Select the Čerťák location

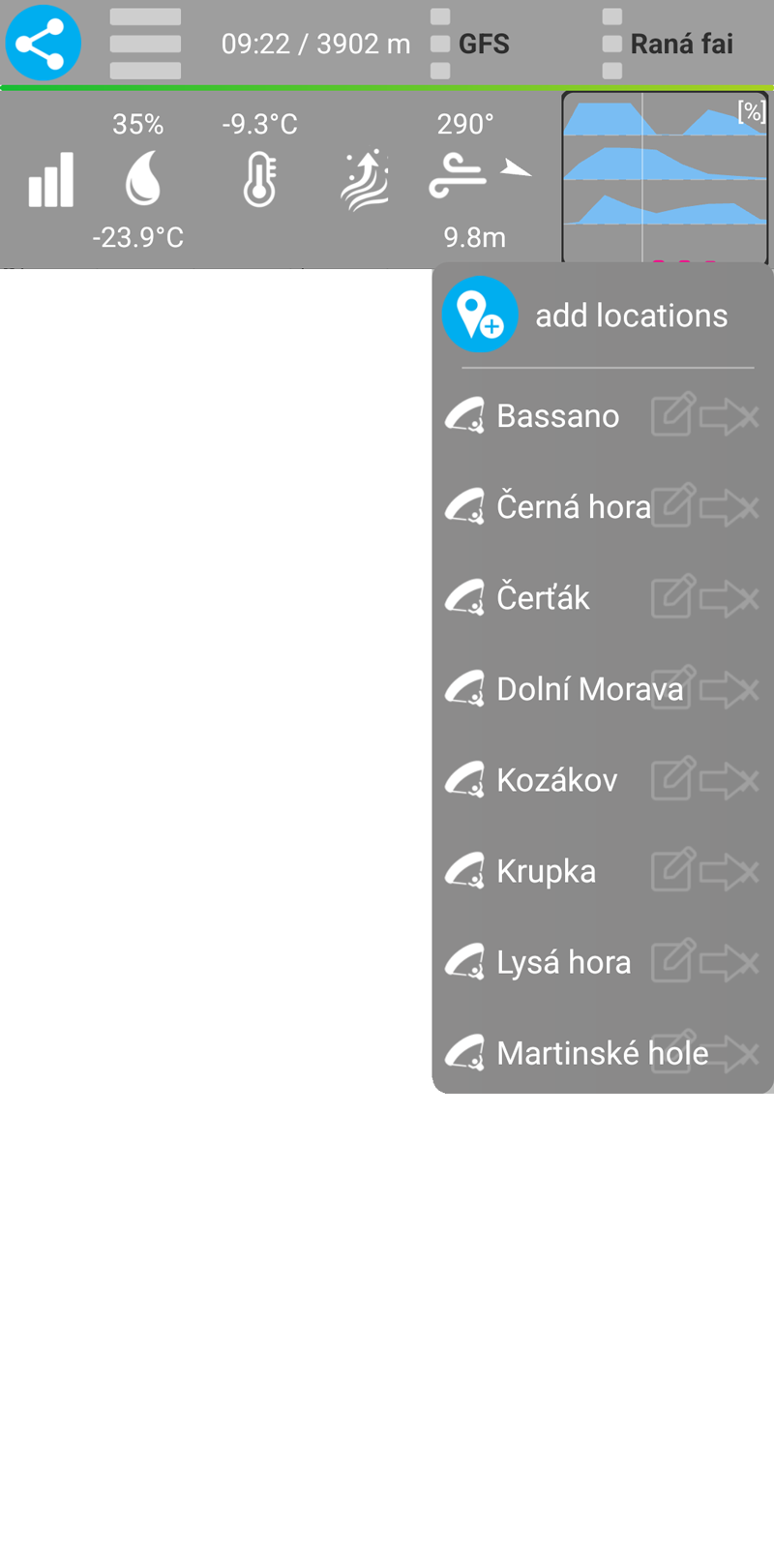542,598
